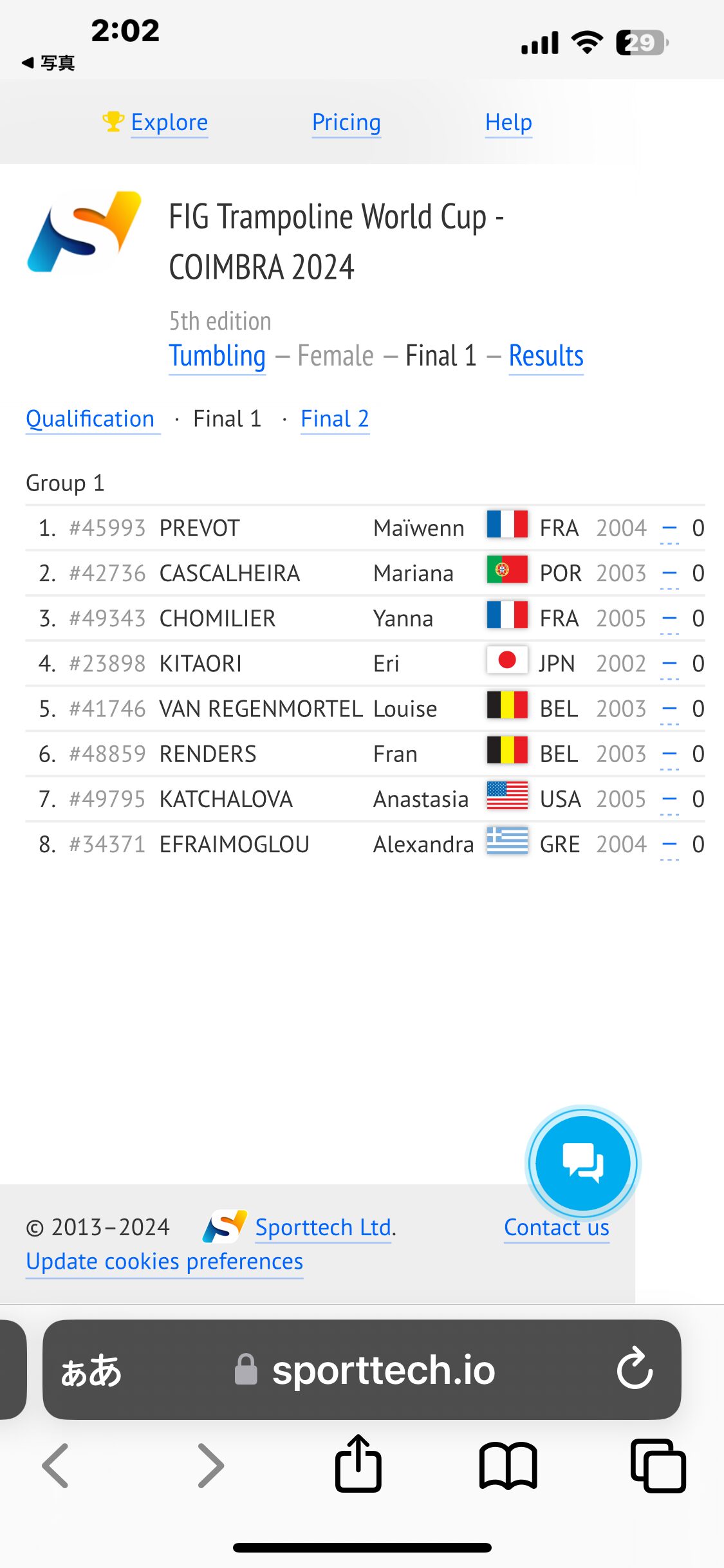Open Safari page settings (ぁあ)
This screenshot has width=724, height=1568.
[91, 1370]
